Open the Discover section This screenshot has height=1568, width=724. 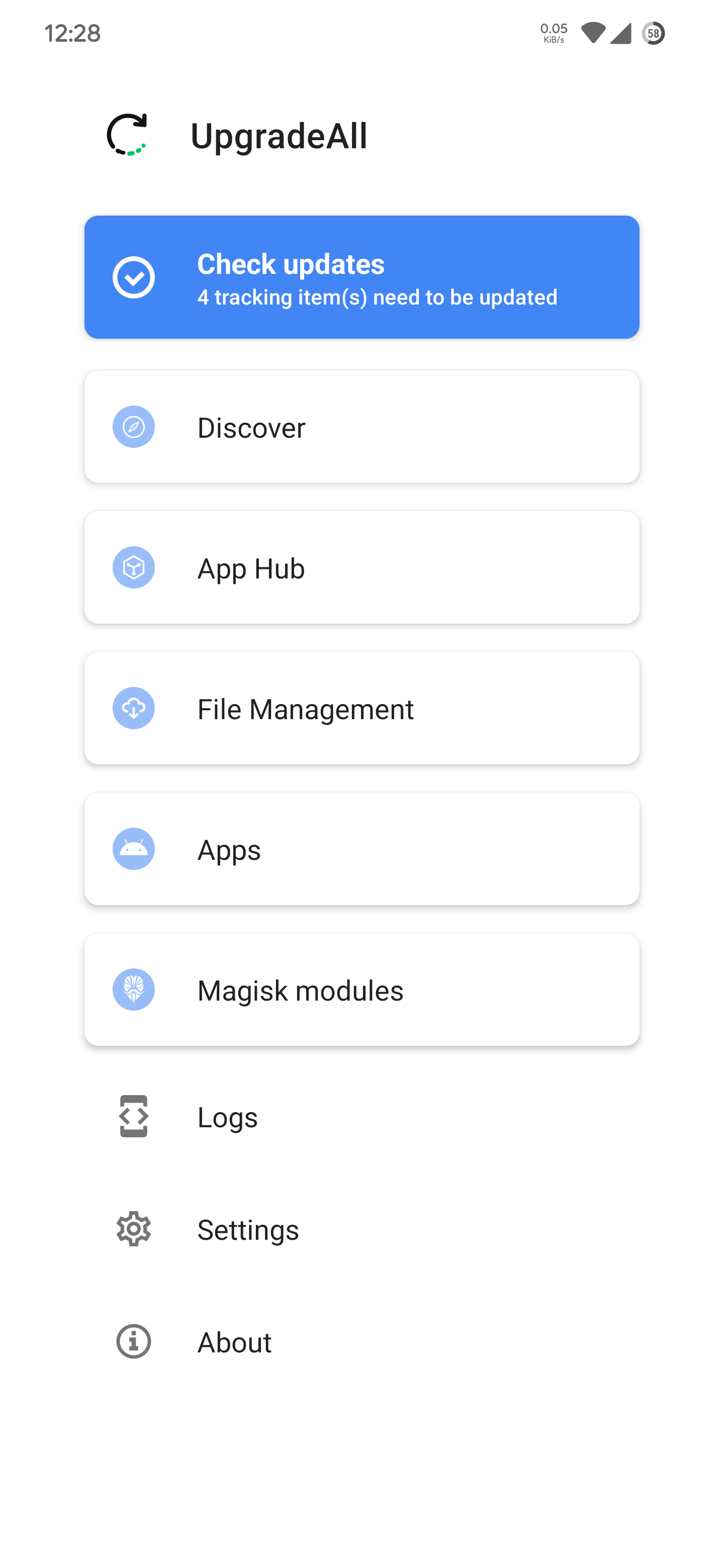coord(361,427)
